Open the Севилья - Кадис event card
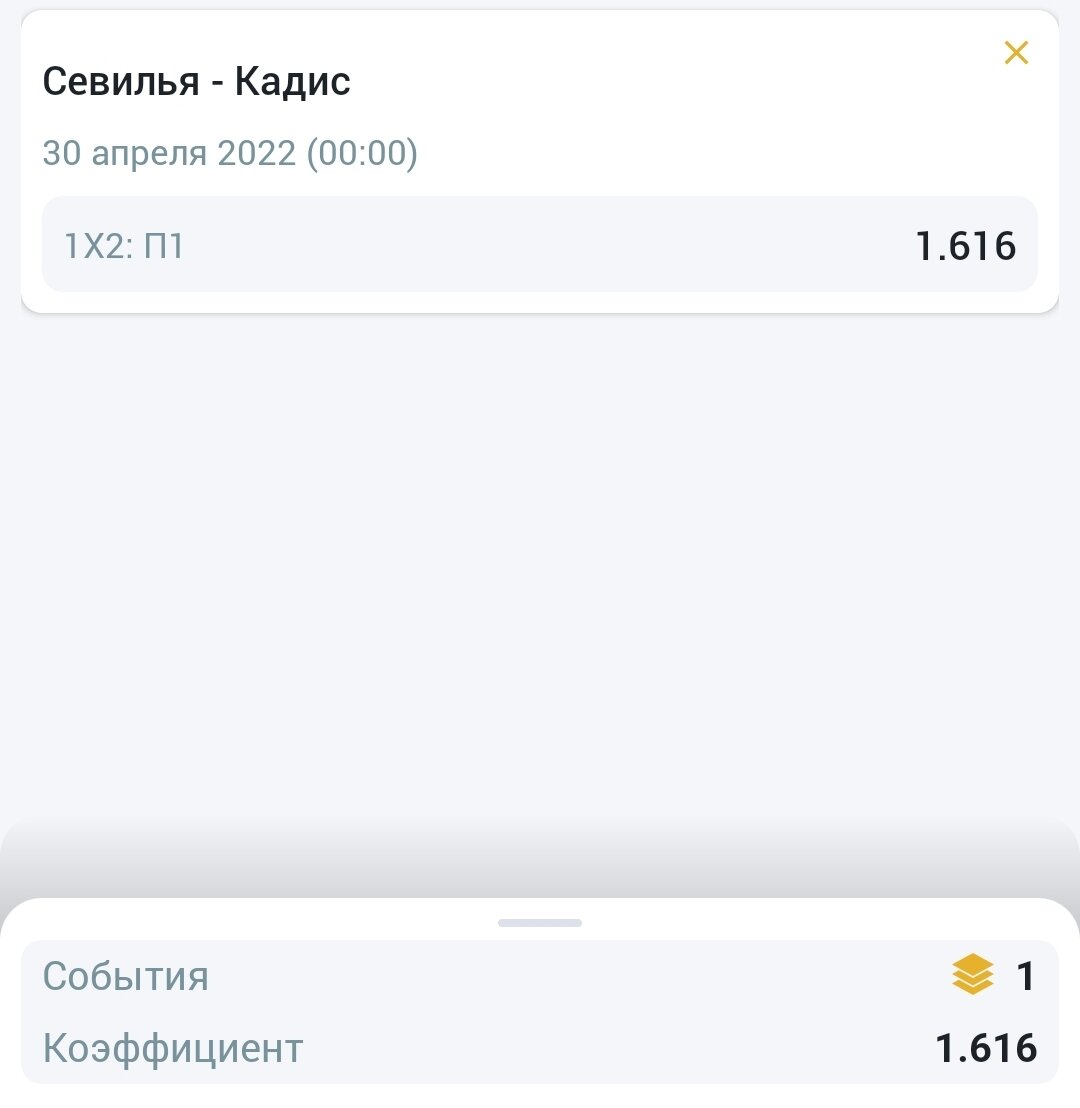 pos(197,83)
